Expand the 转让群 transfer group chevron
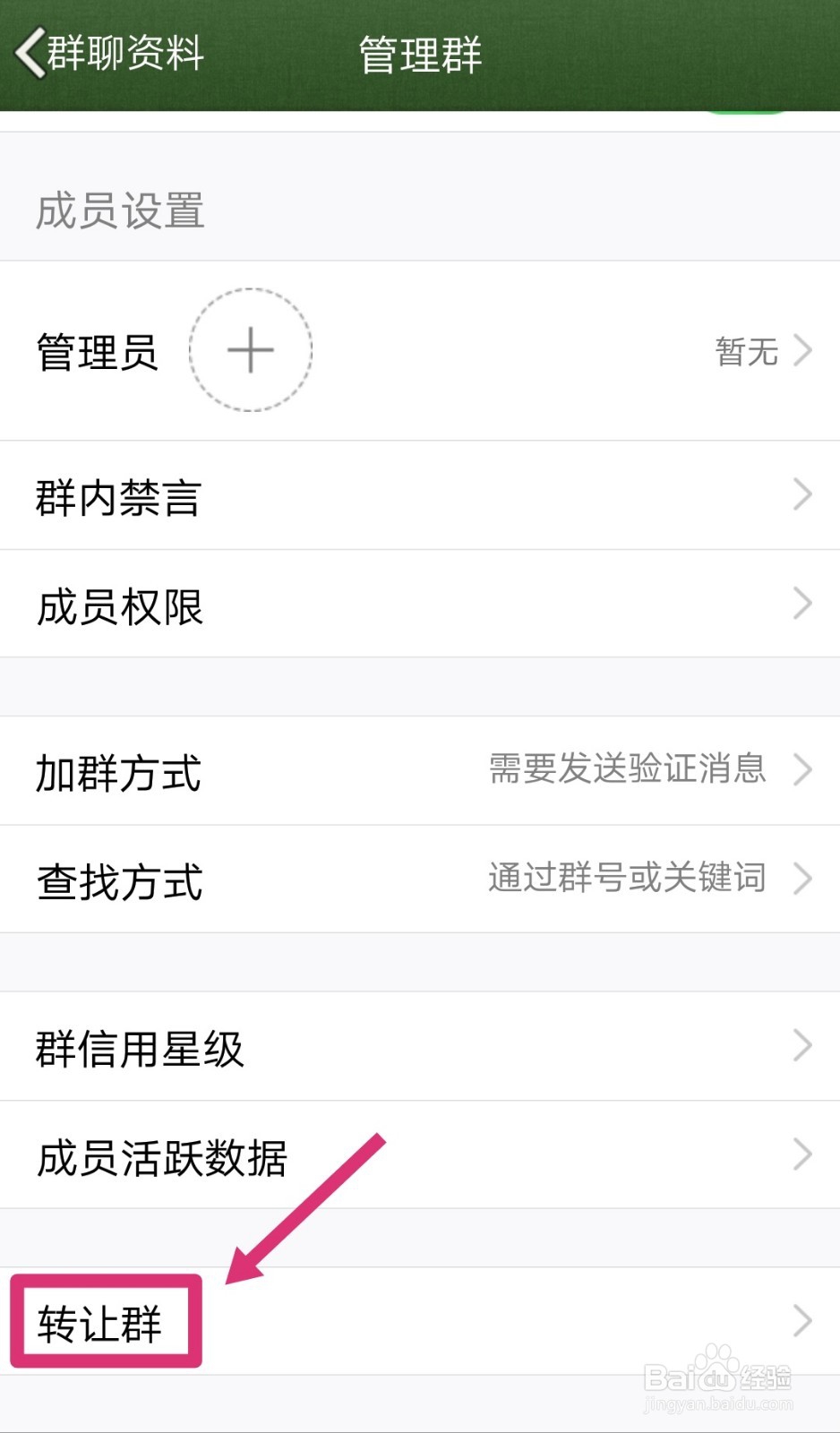Screen dimensions: 840x1433 [801, 1318]
